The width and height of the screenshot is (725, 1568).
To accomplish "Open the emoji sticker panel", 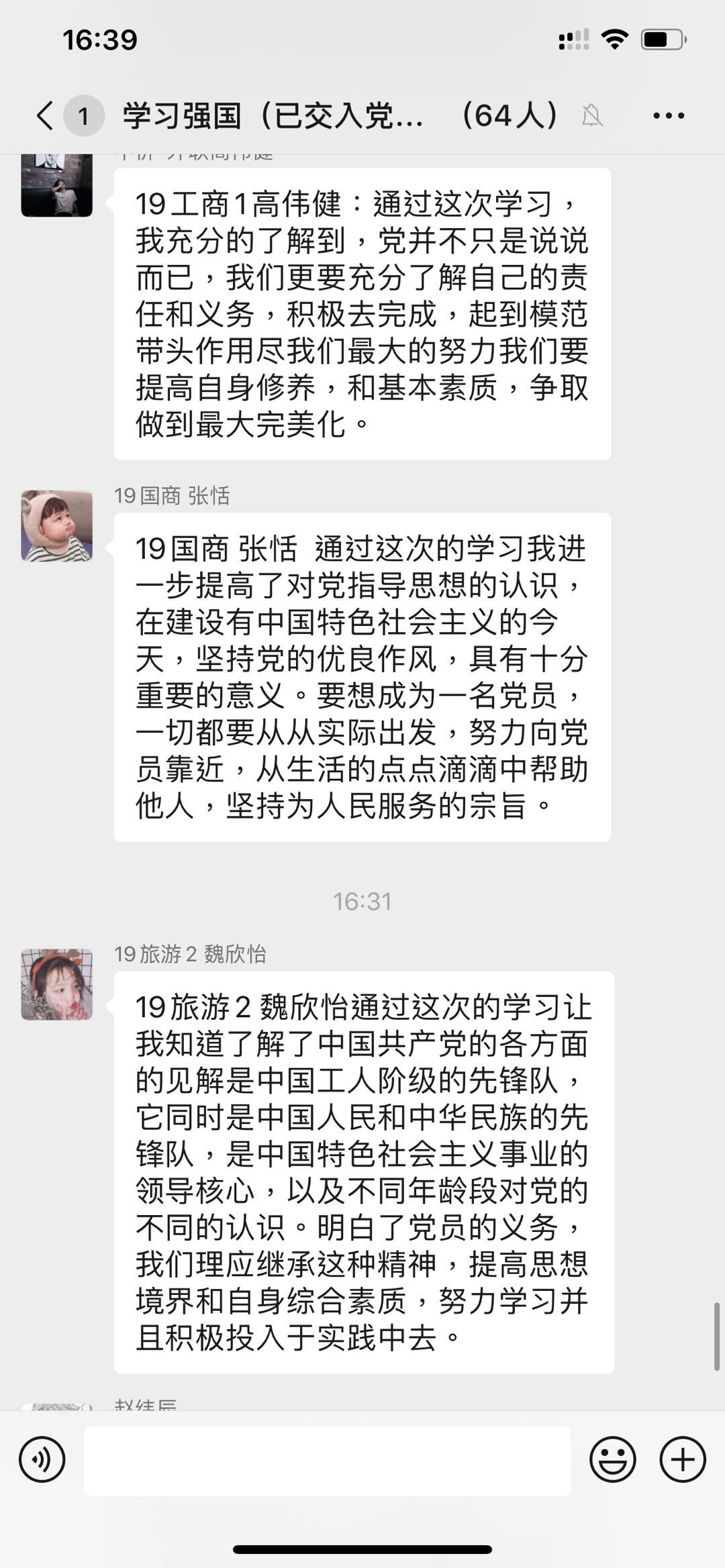I will point(612,1459).
